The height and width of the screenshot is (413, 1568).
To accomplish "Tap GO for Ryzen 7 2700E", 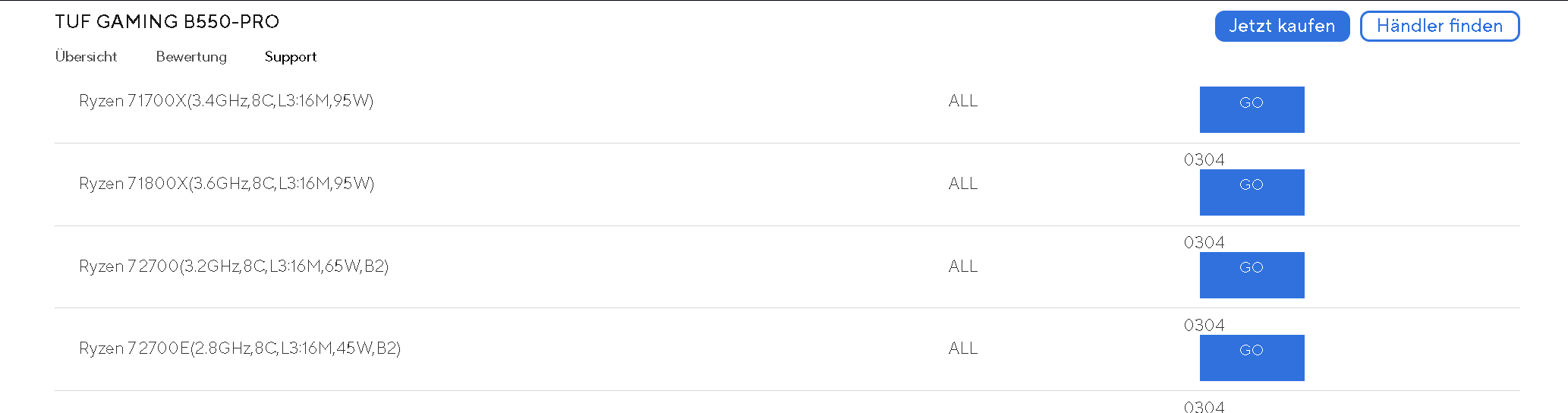I will point(1252,358).
